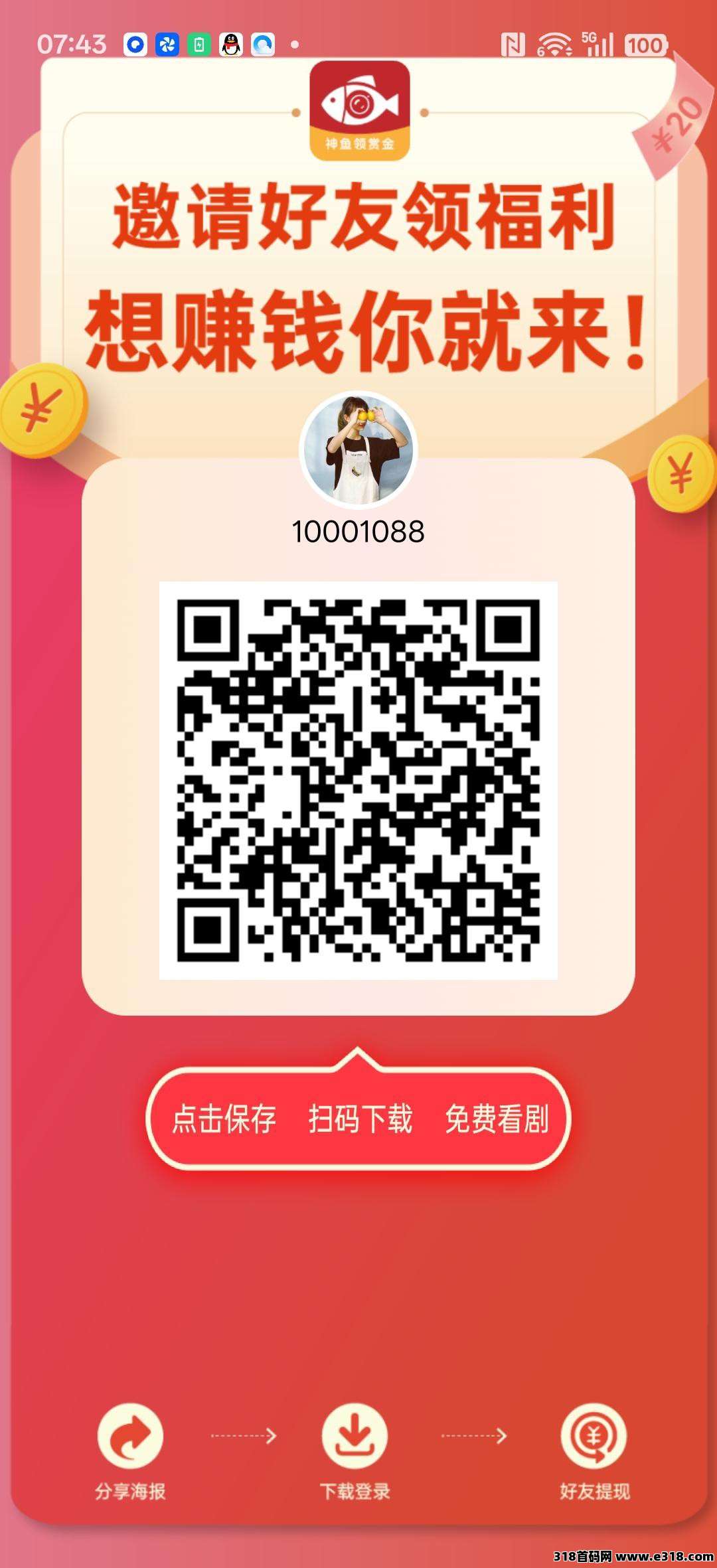Select the invite code 10001088

pyautogui.click(x=358, y=530)
